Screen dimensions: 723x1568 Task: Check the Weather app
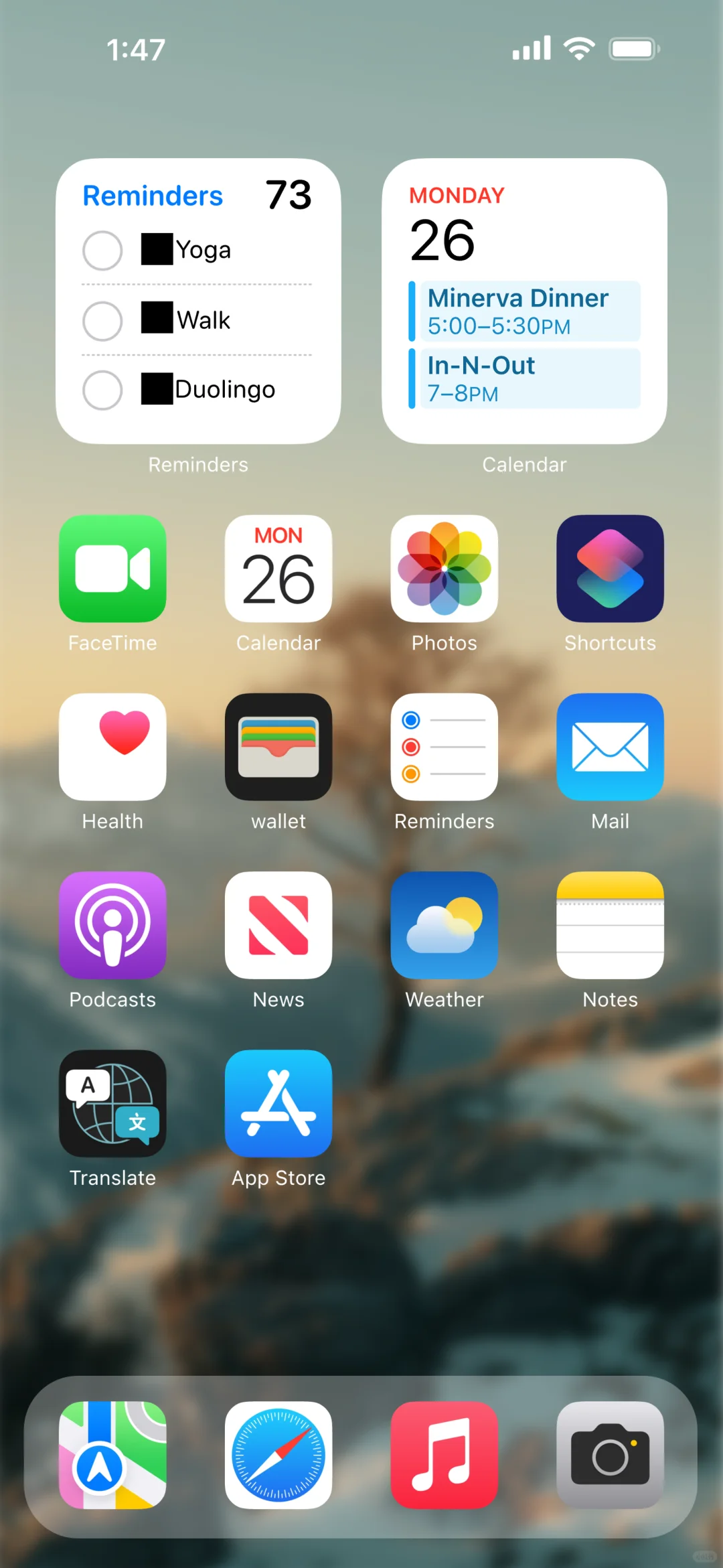point(444,925)
